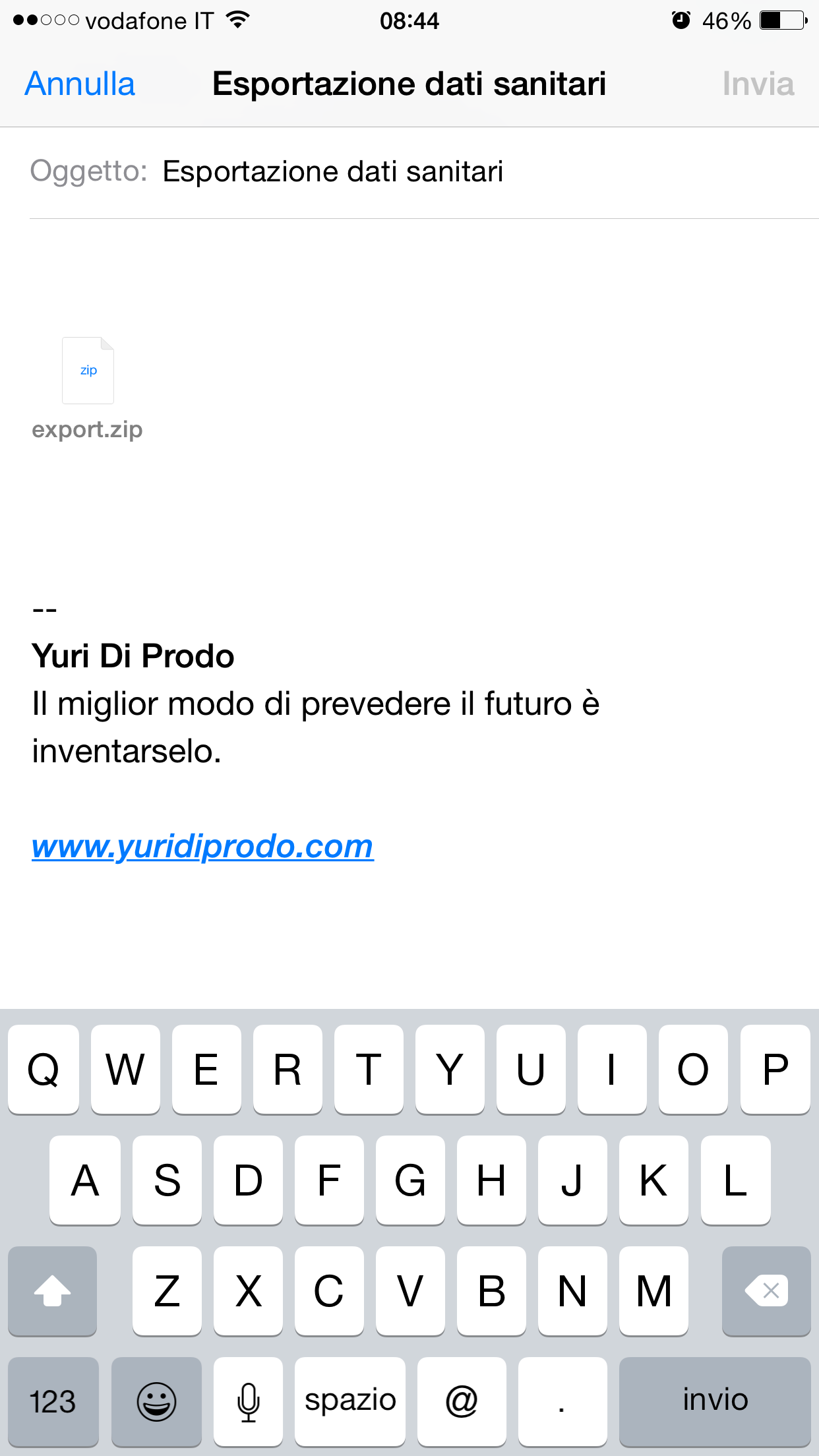
Task: Open the export.zip attachment
Action: [x=88, y=371]
